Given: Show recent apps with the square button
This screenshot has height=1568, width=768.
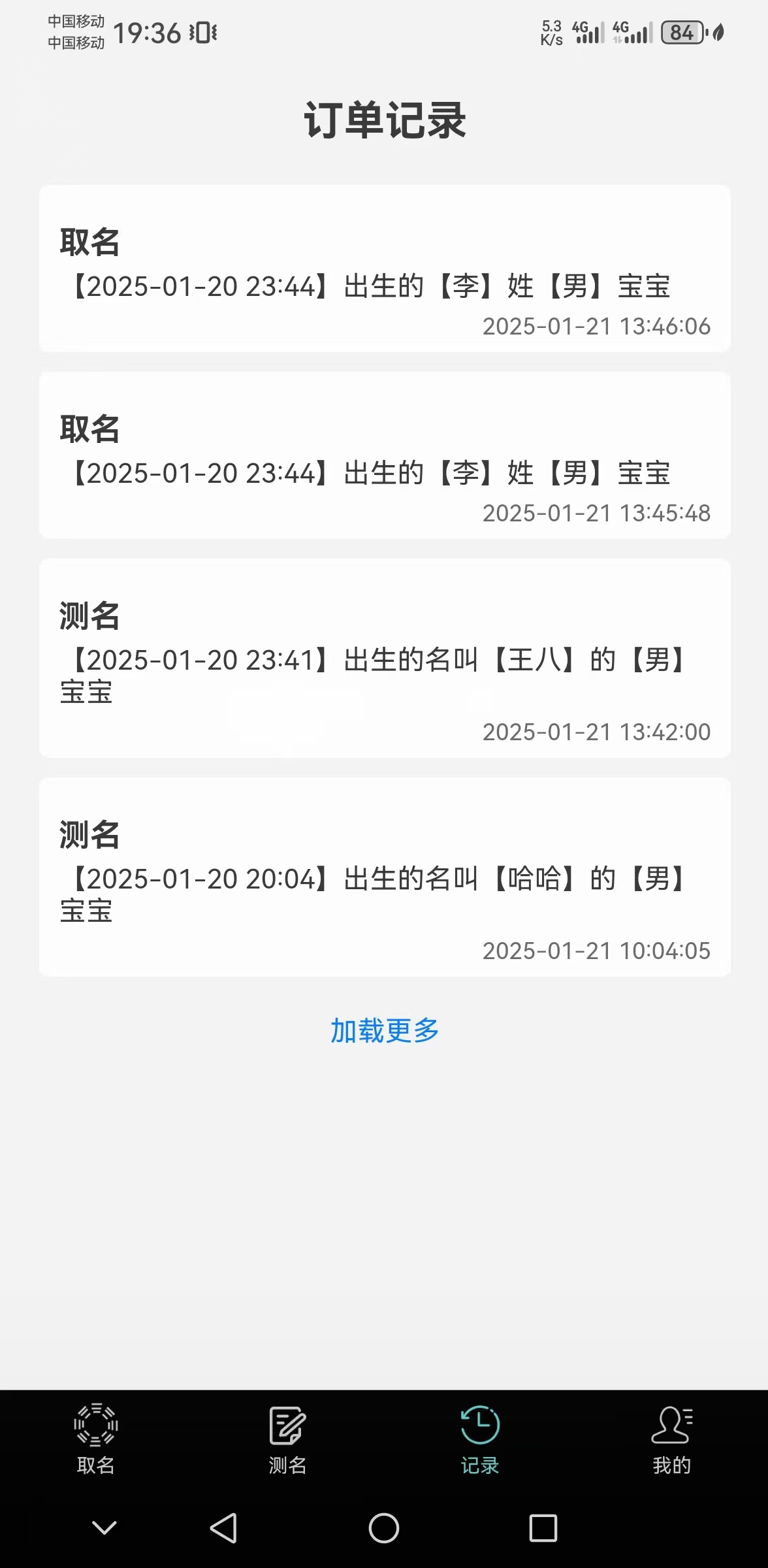Looking at the screenshot, I should pos(543,1528).
